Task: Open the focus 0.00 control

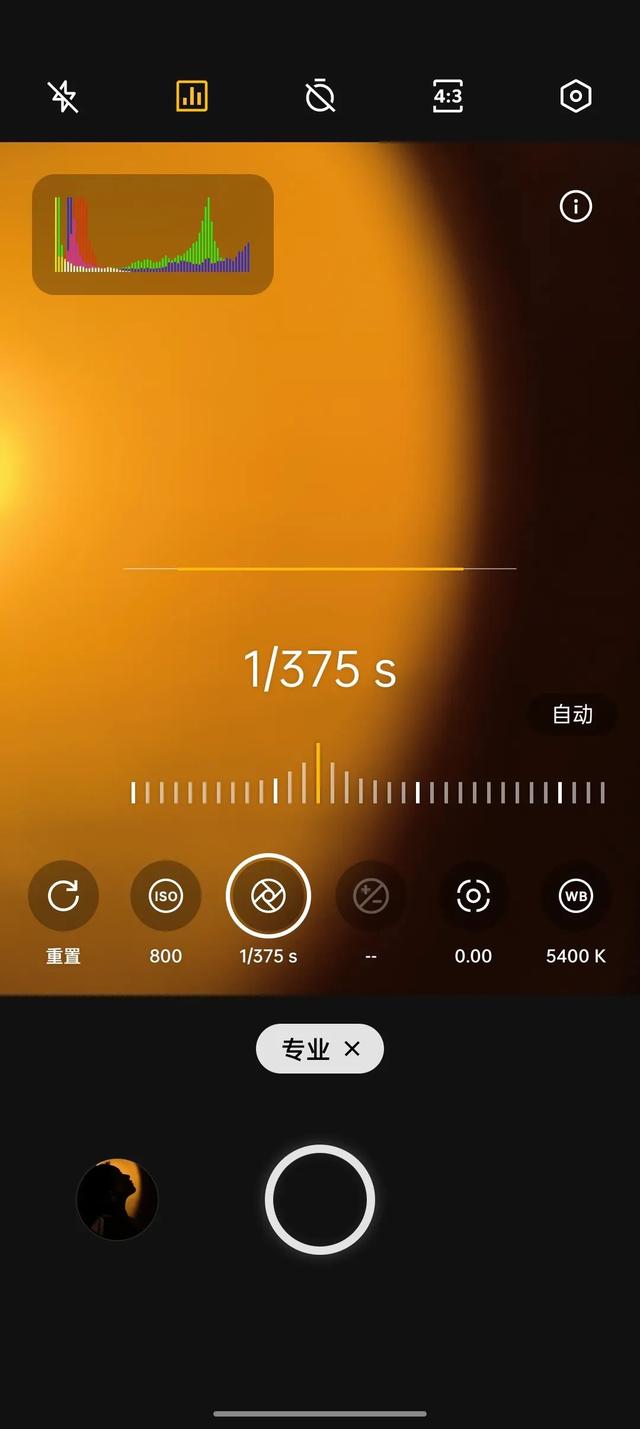Action: pos(473,913)
